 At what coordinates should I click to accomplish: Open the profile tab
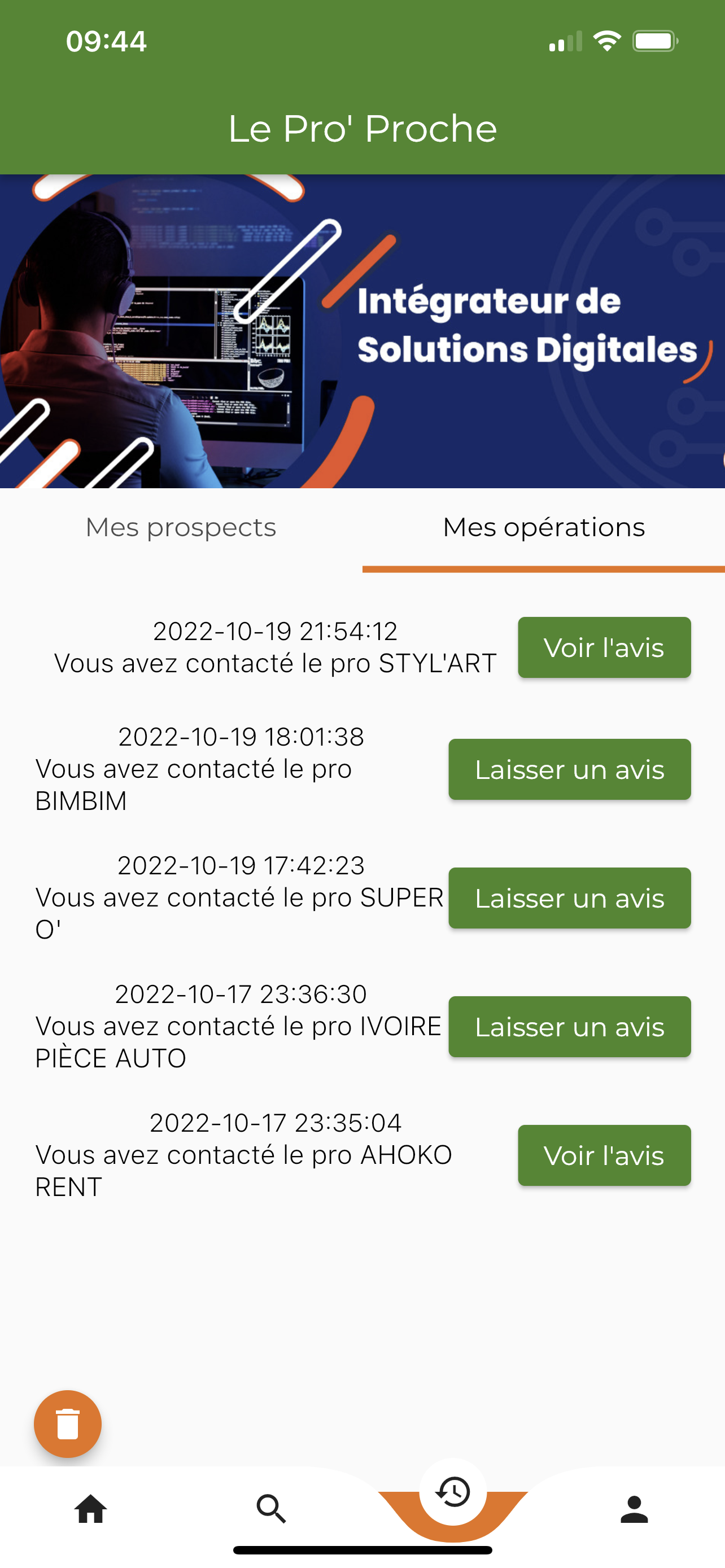point(634,1509)
